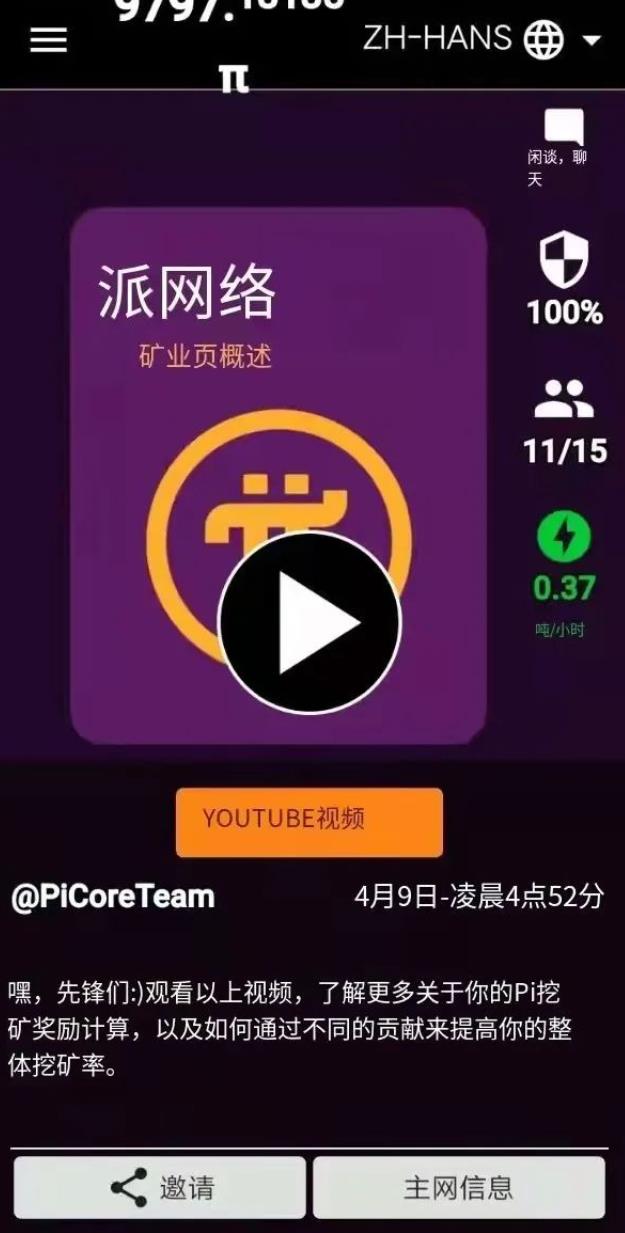
Task: Open the hamburger drawer menu
Action: click(49, 40)
